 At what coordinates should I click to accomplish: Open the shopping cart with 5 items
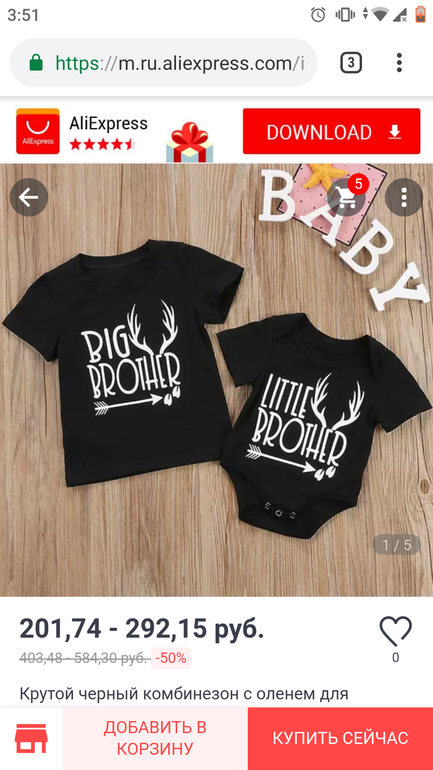tap(348, 195)
